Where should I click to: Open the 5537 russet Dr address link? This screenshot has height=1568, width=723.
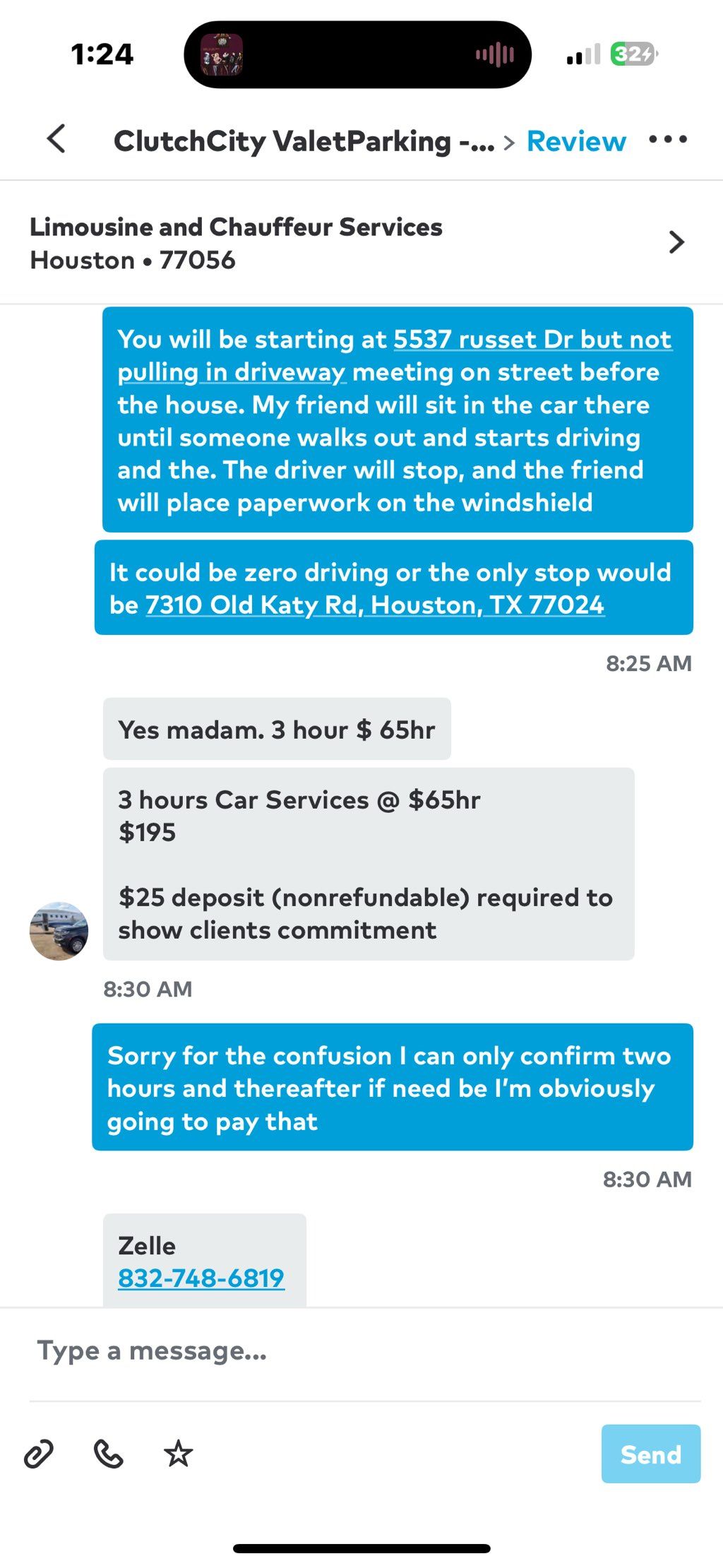(x=394, y=355)
